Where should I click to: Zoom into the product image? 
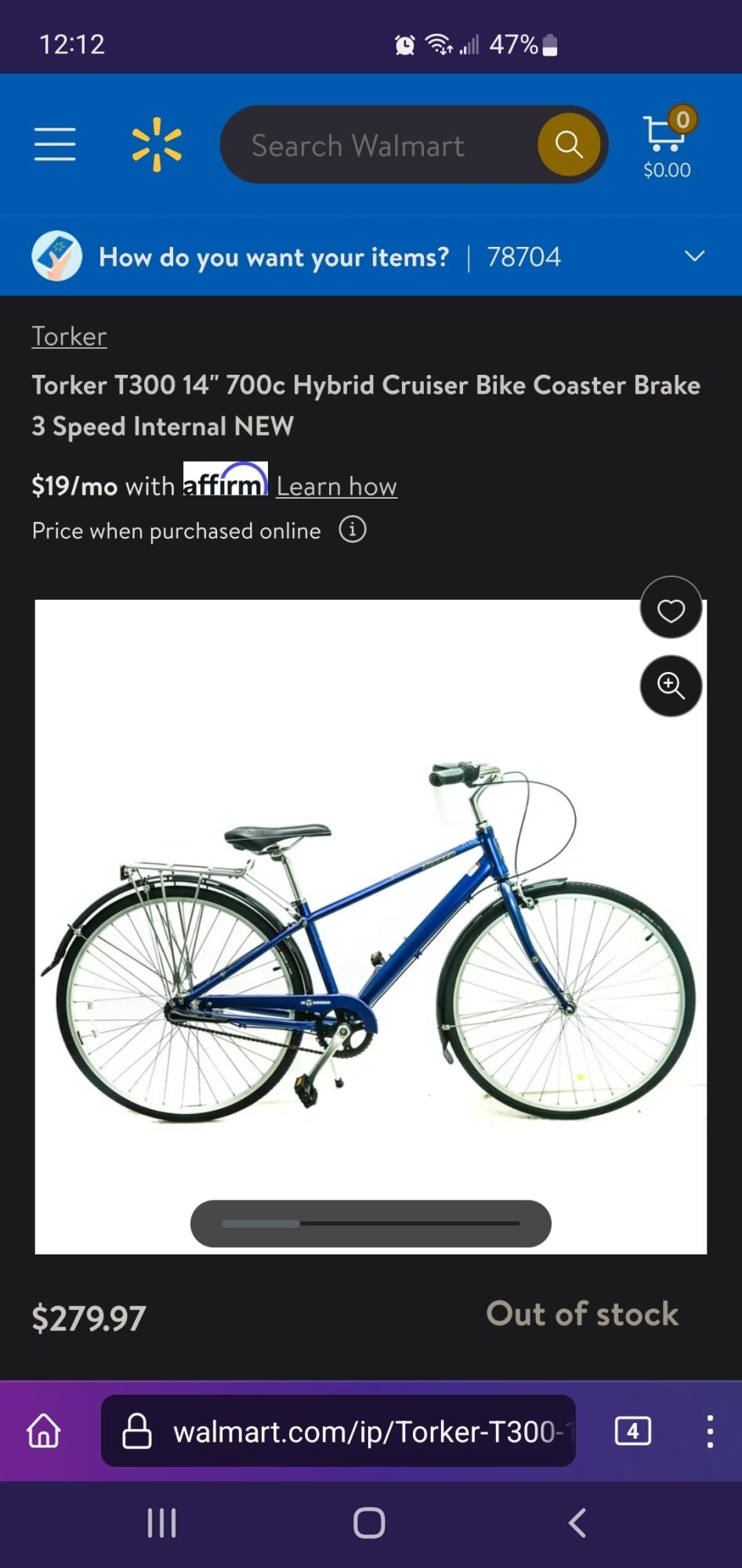point(671,686)
